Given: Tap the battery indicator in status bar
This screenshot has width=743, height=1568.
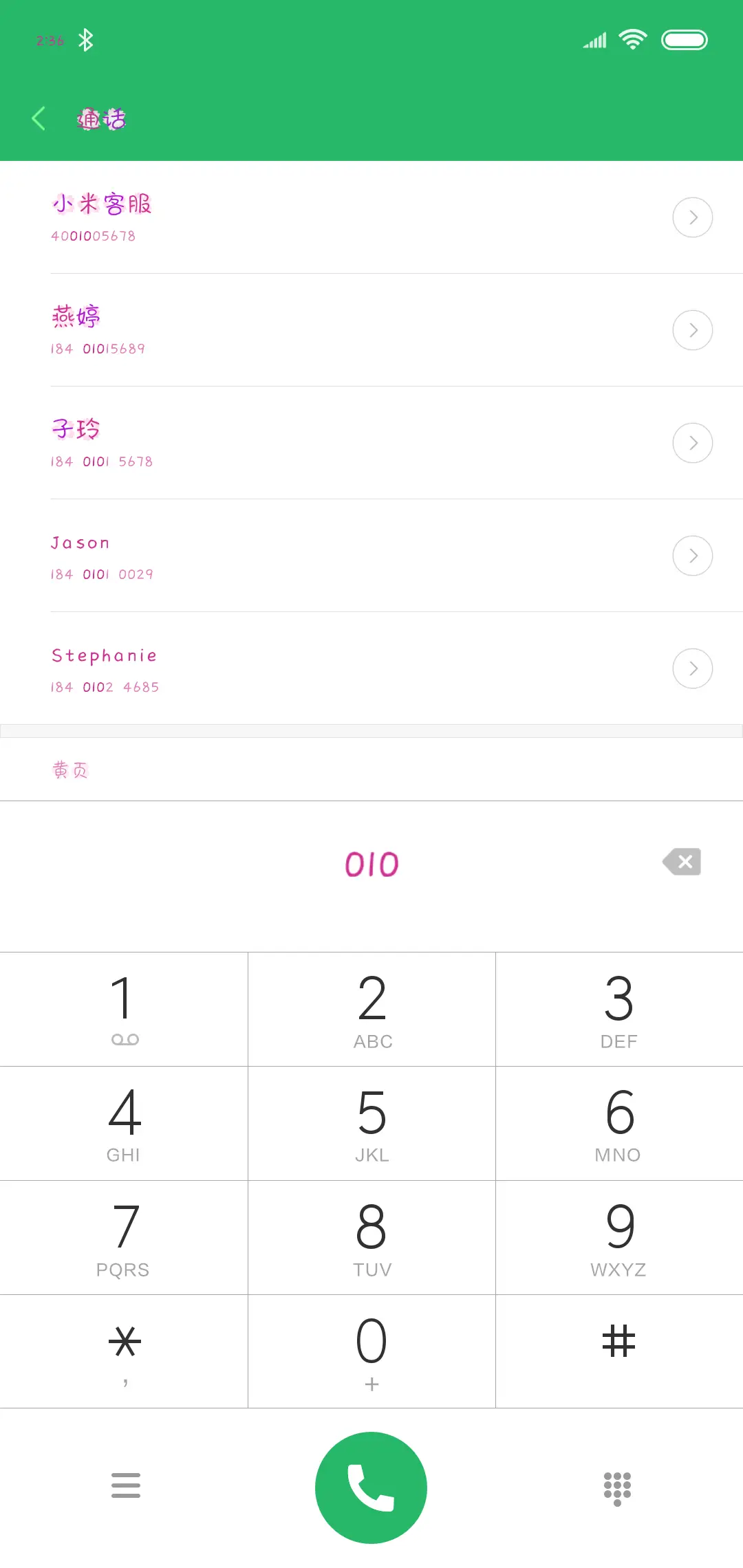Looking at the screenshot, I should coord(685,39).
